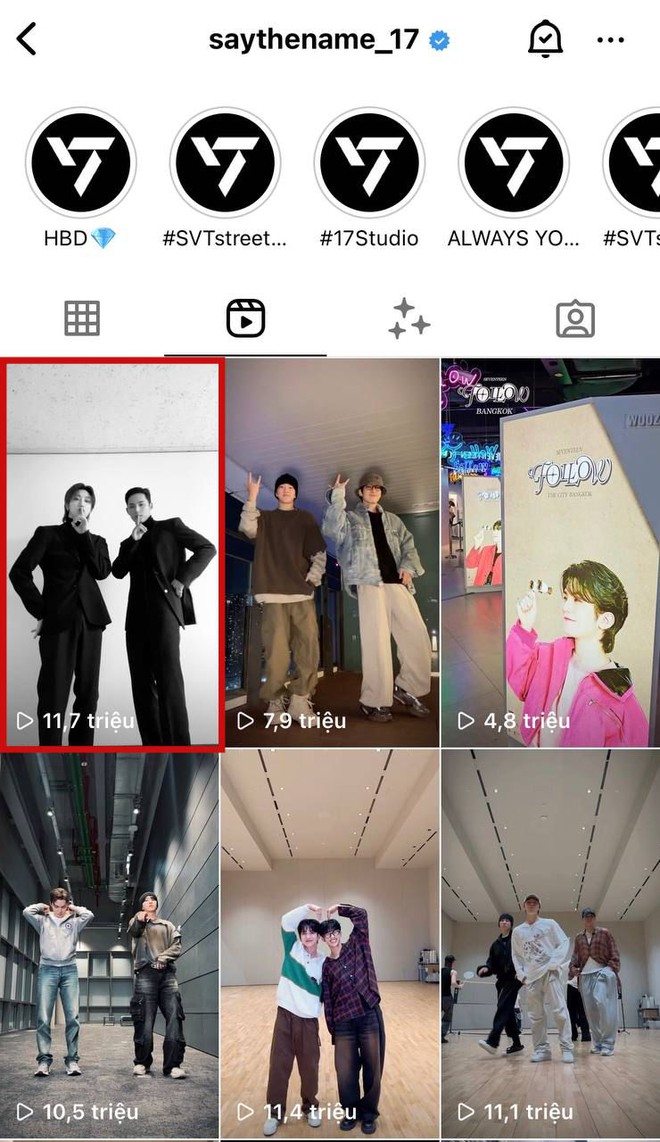Switch to the posts grid tab

(x=82, y=319)
